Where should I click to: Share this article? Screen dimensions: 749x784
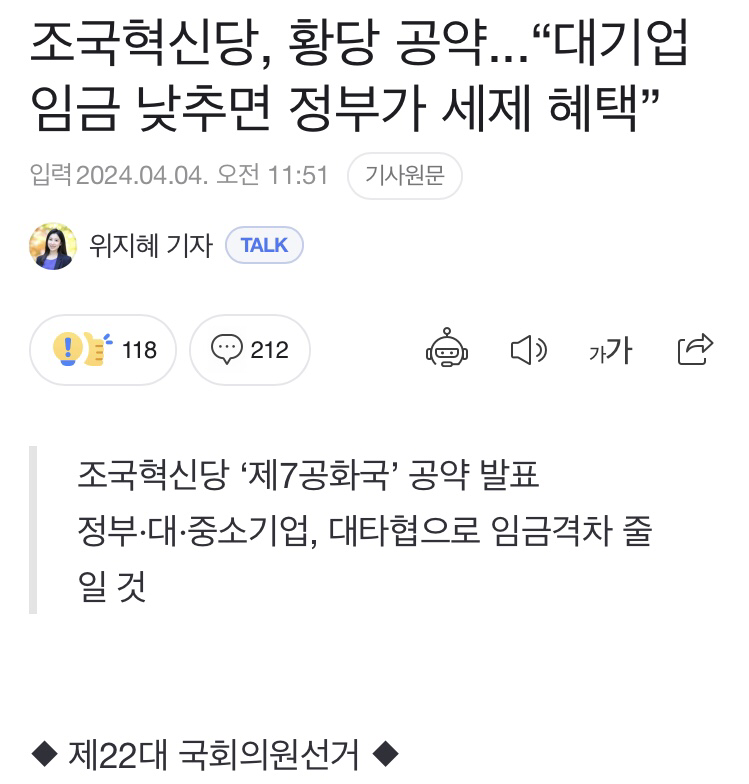pyautogui.click(x=694, y=349)
